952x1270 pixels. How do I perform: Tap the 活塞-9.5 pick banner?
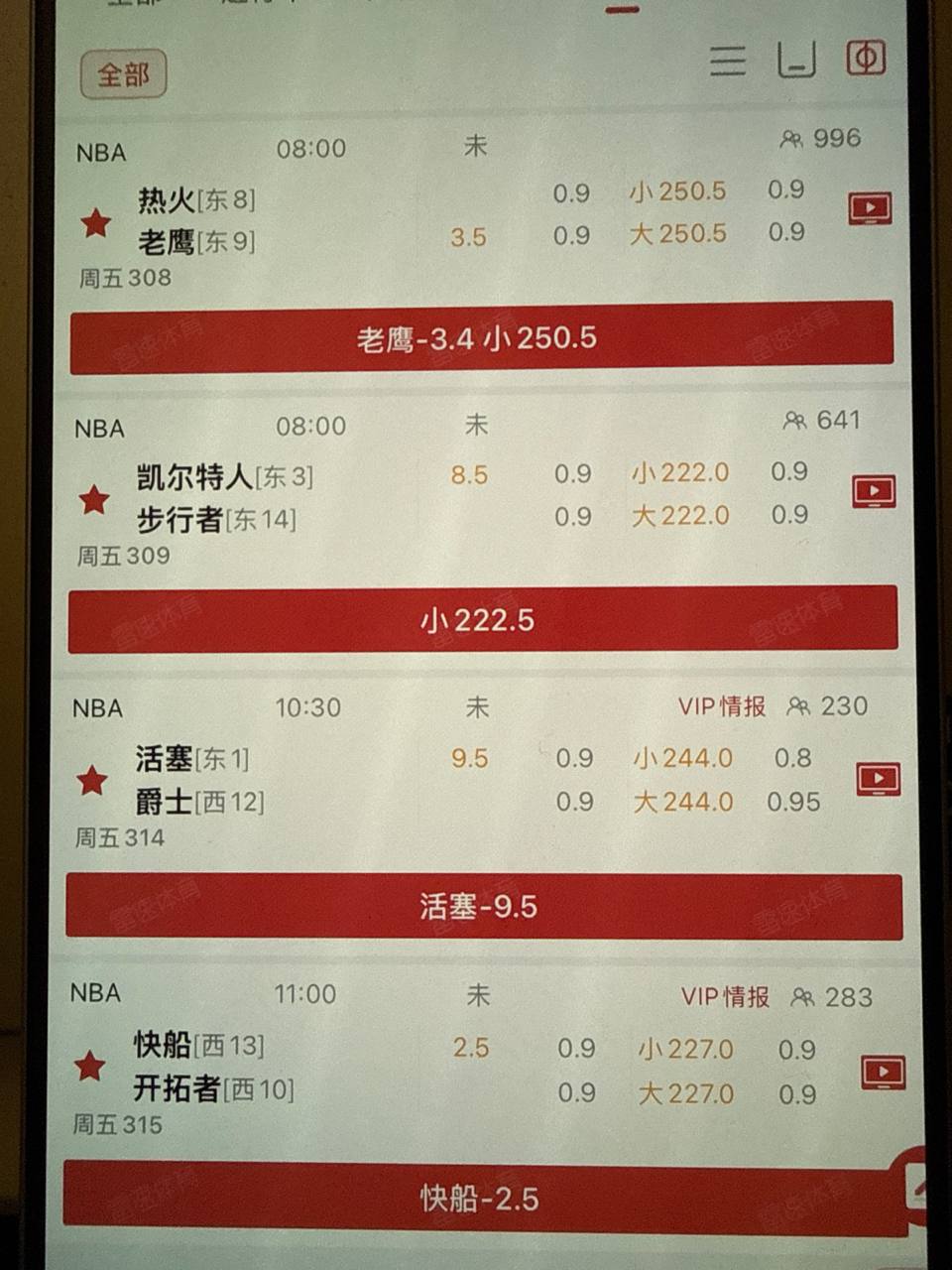pos(483,906)
